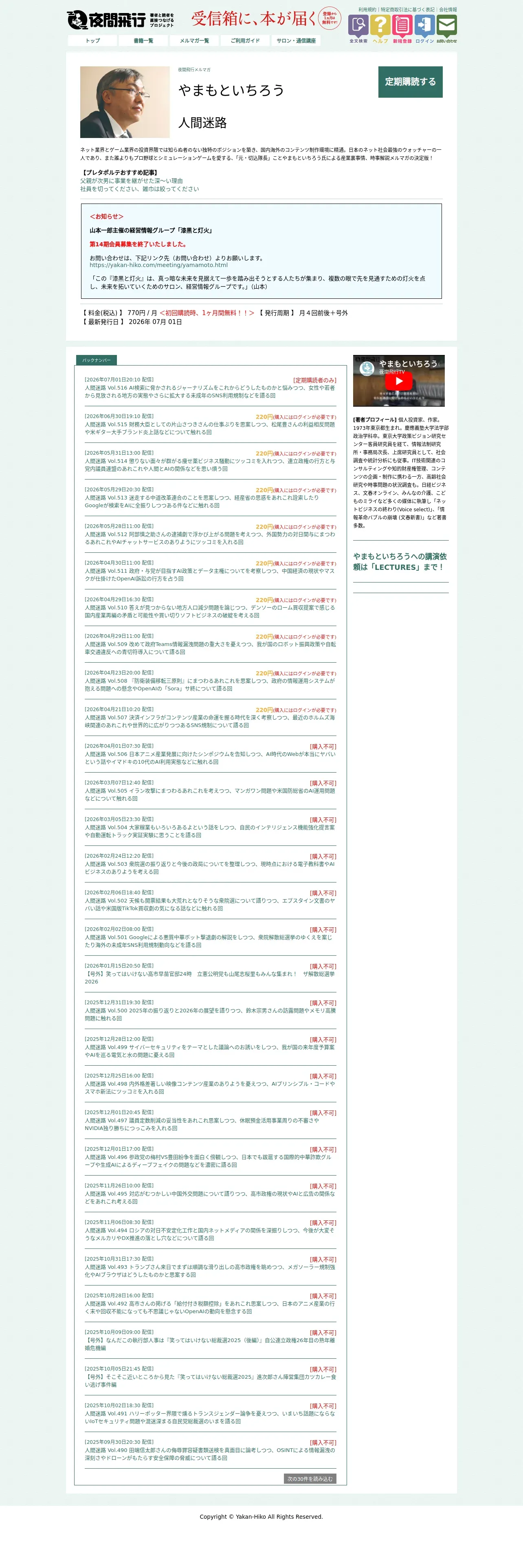Open the お問い合わせ contact icon

click(x=446, y=28)
